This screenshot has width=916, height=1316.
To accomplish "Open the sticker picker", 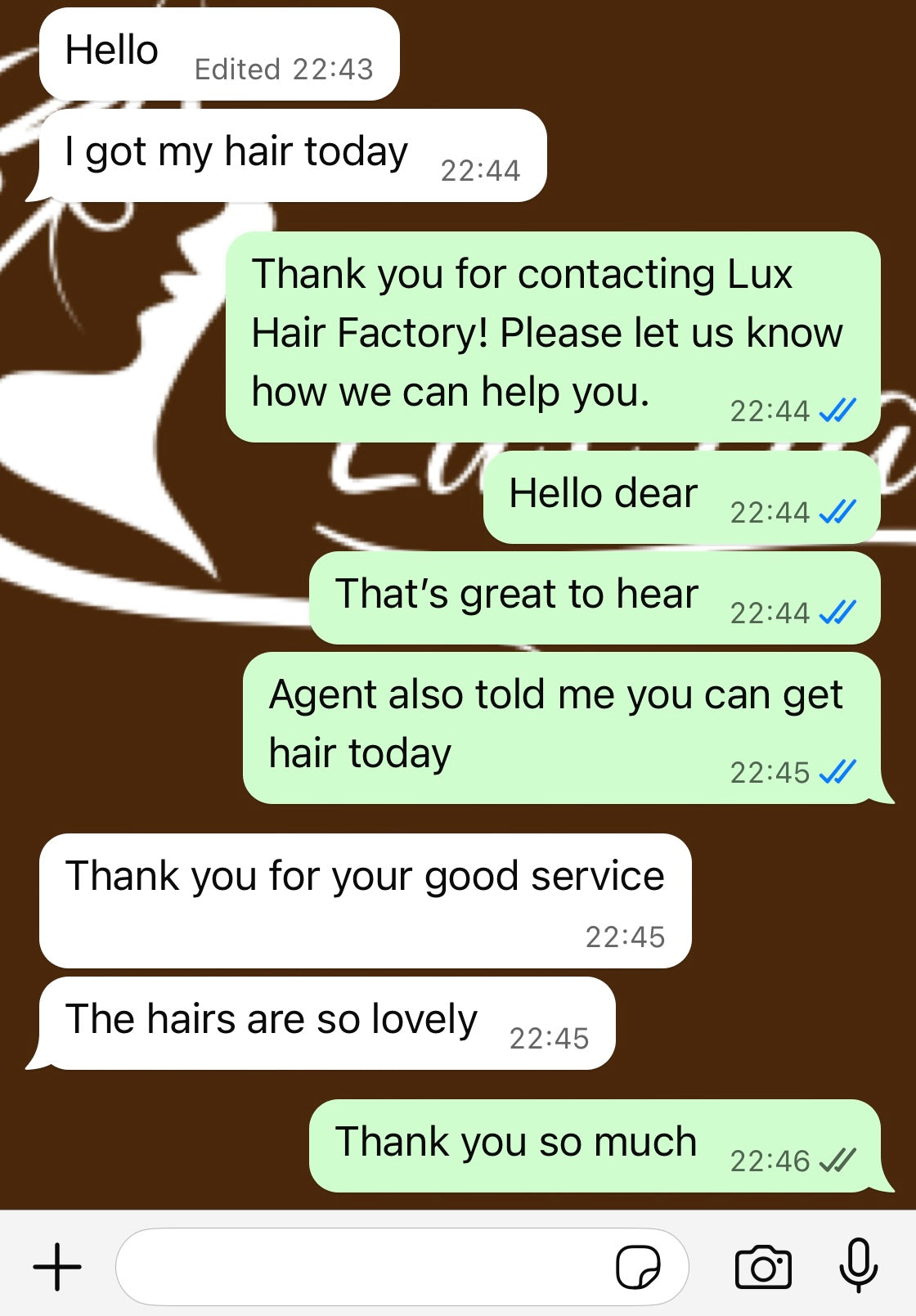I will point(638,1267).
